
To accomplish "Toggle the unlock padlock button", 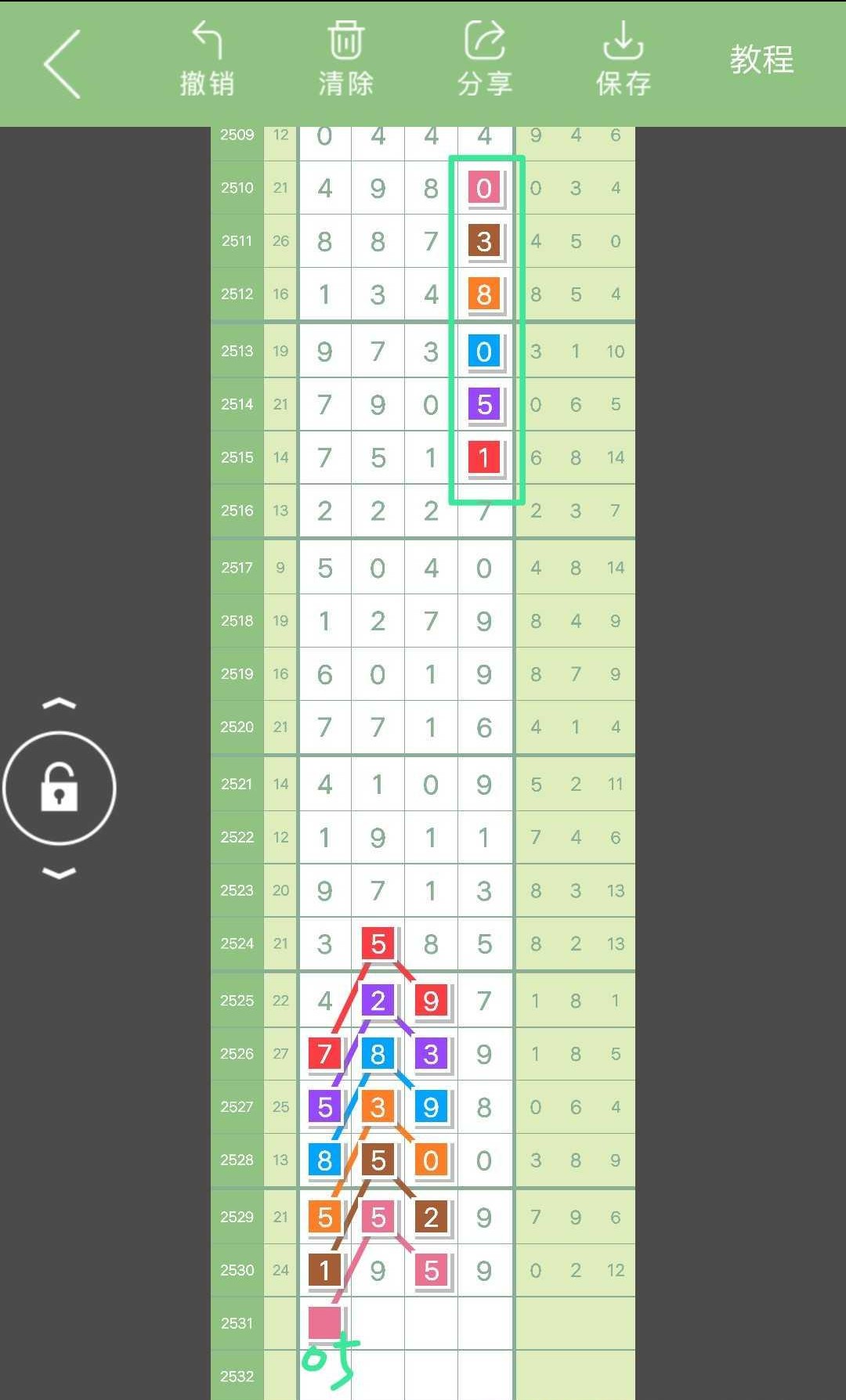I will pyautogui.click(x=60, y=788).
